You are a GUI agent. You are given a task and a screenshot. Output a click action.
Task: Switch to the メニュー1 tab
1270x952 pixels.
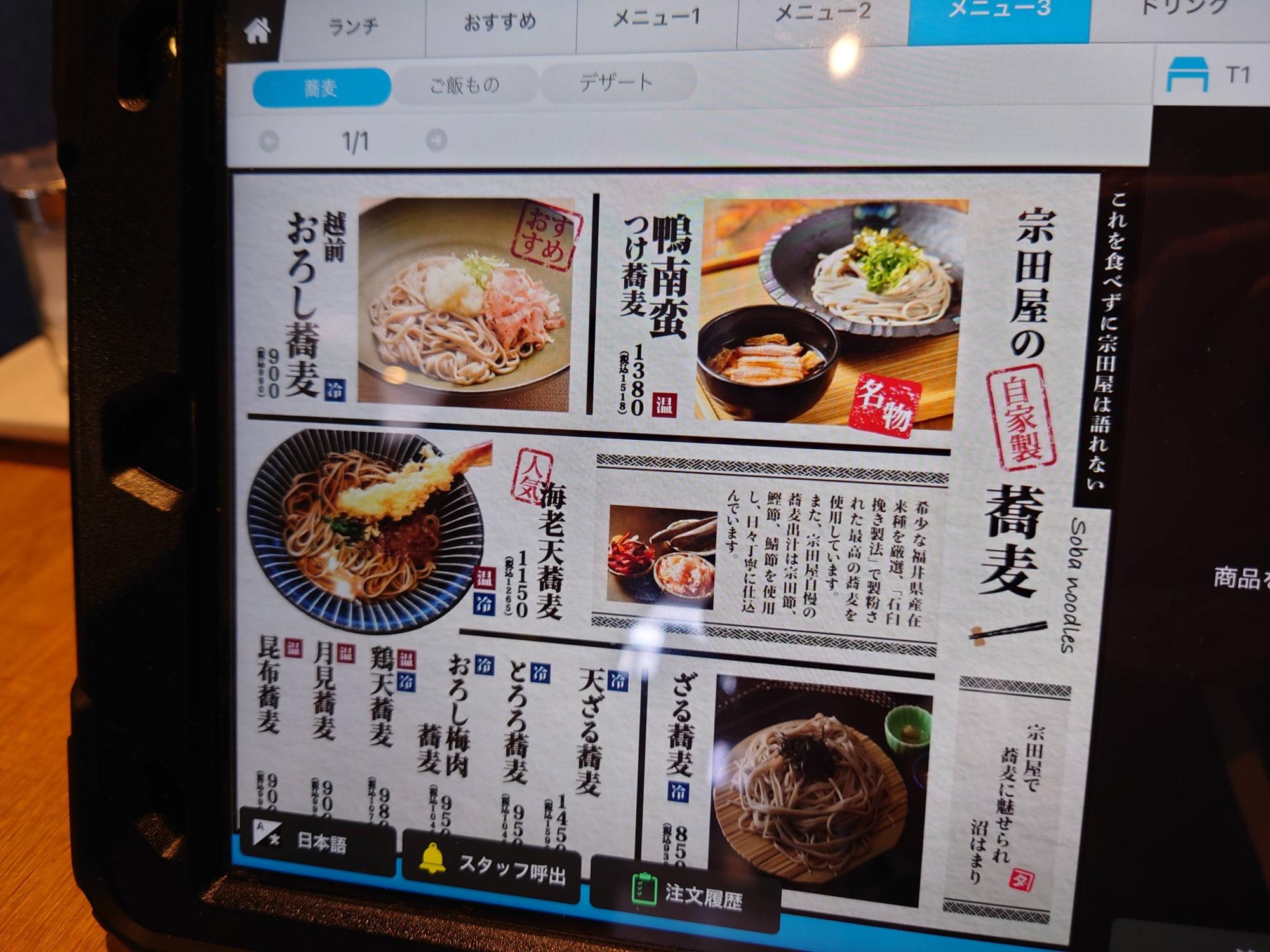[656, 18]
